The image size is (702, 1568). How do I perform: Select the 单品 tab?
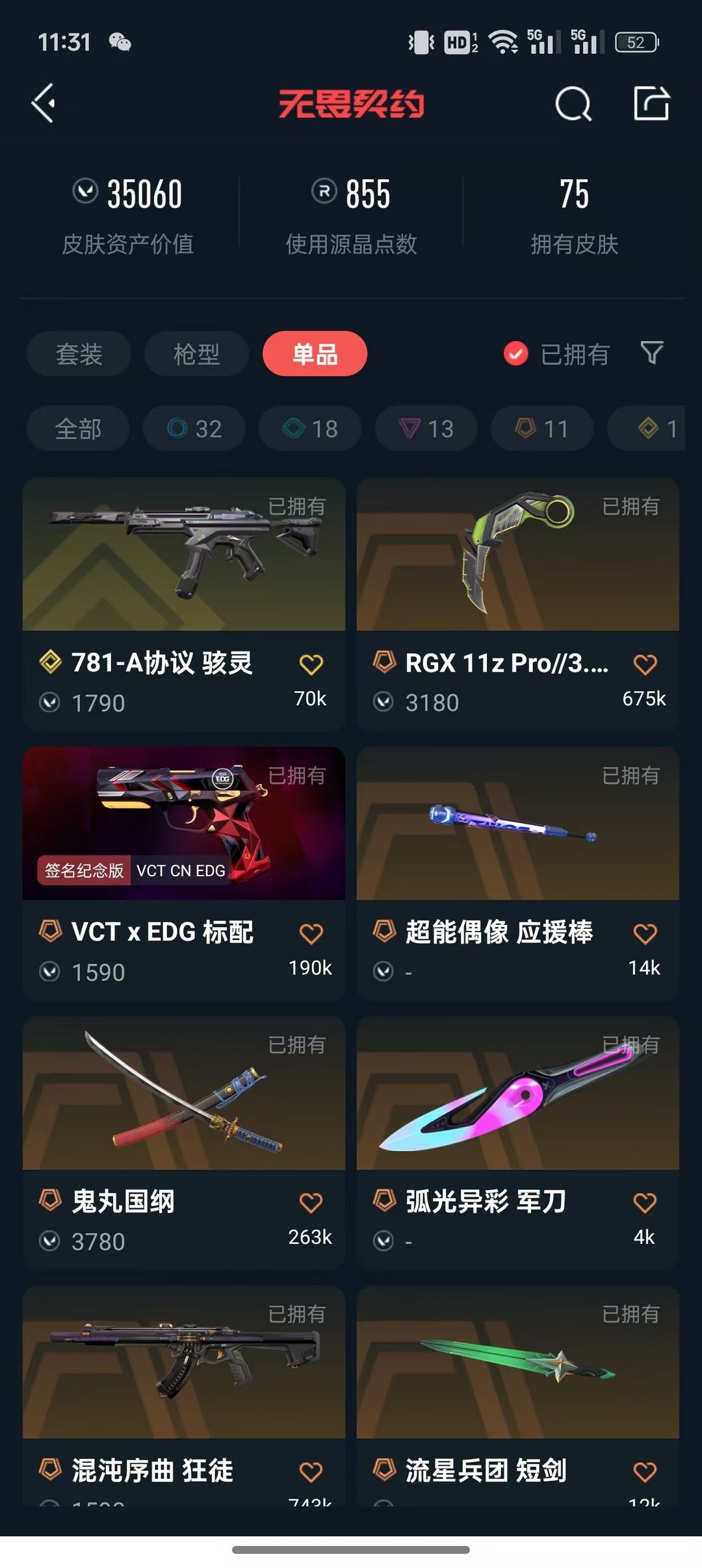point(315,354)
